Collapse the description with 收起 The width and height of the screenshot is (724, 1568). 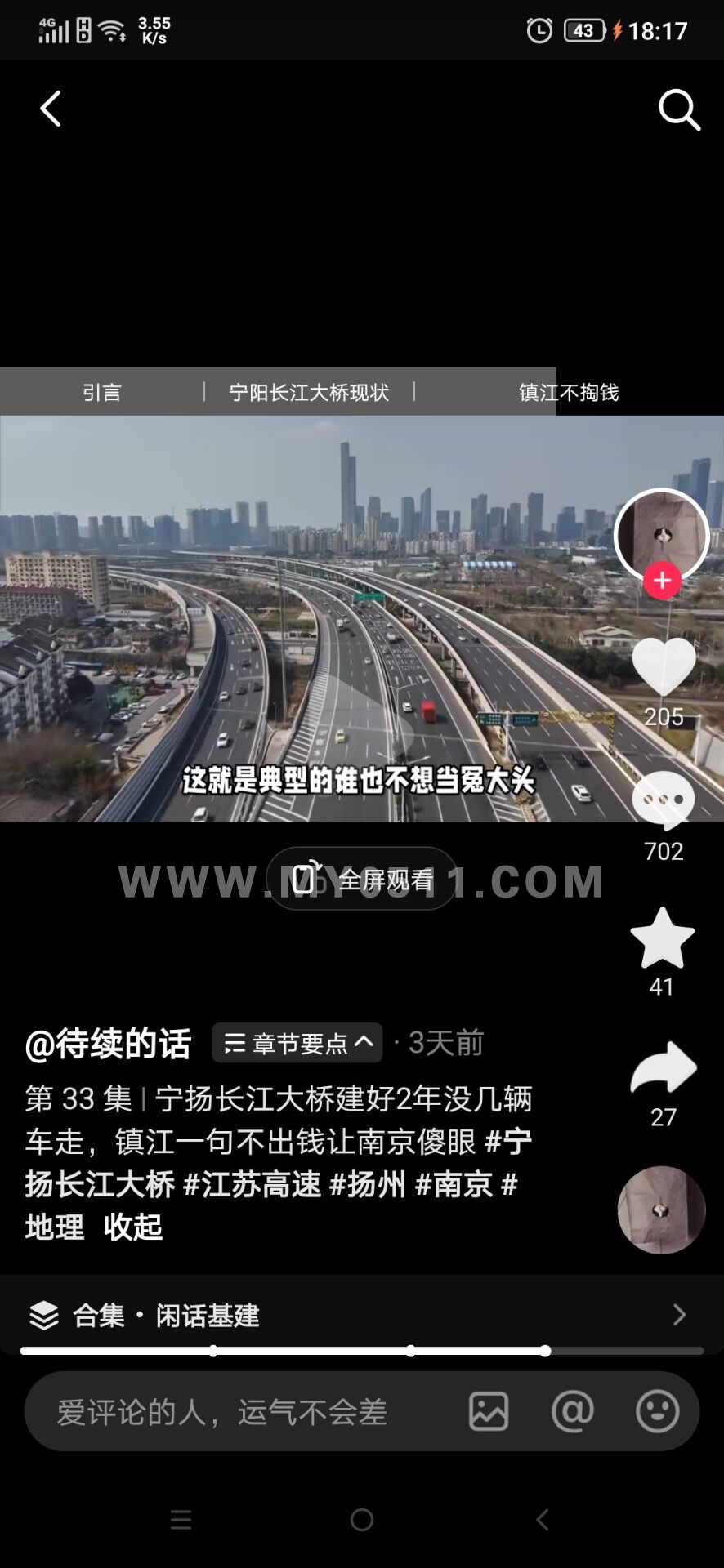(133, 1227)
